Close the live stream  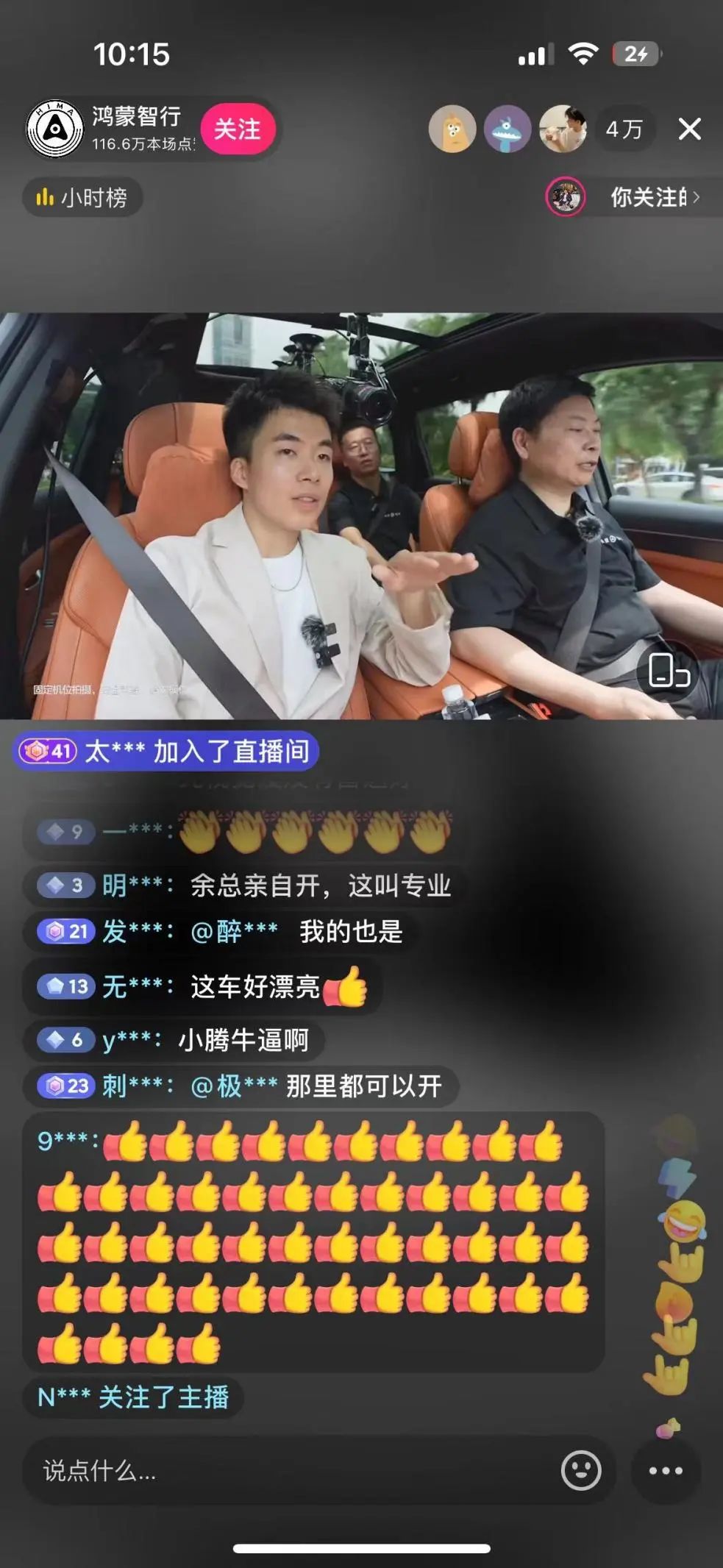pyautogui.click(x=689, y=129)
